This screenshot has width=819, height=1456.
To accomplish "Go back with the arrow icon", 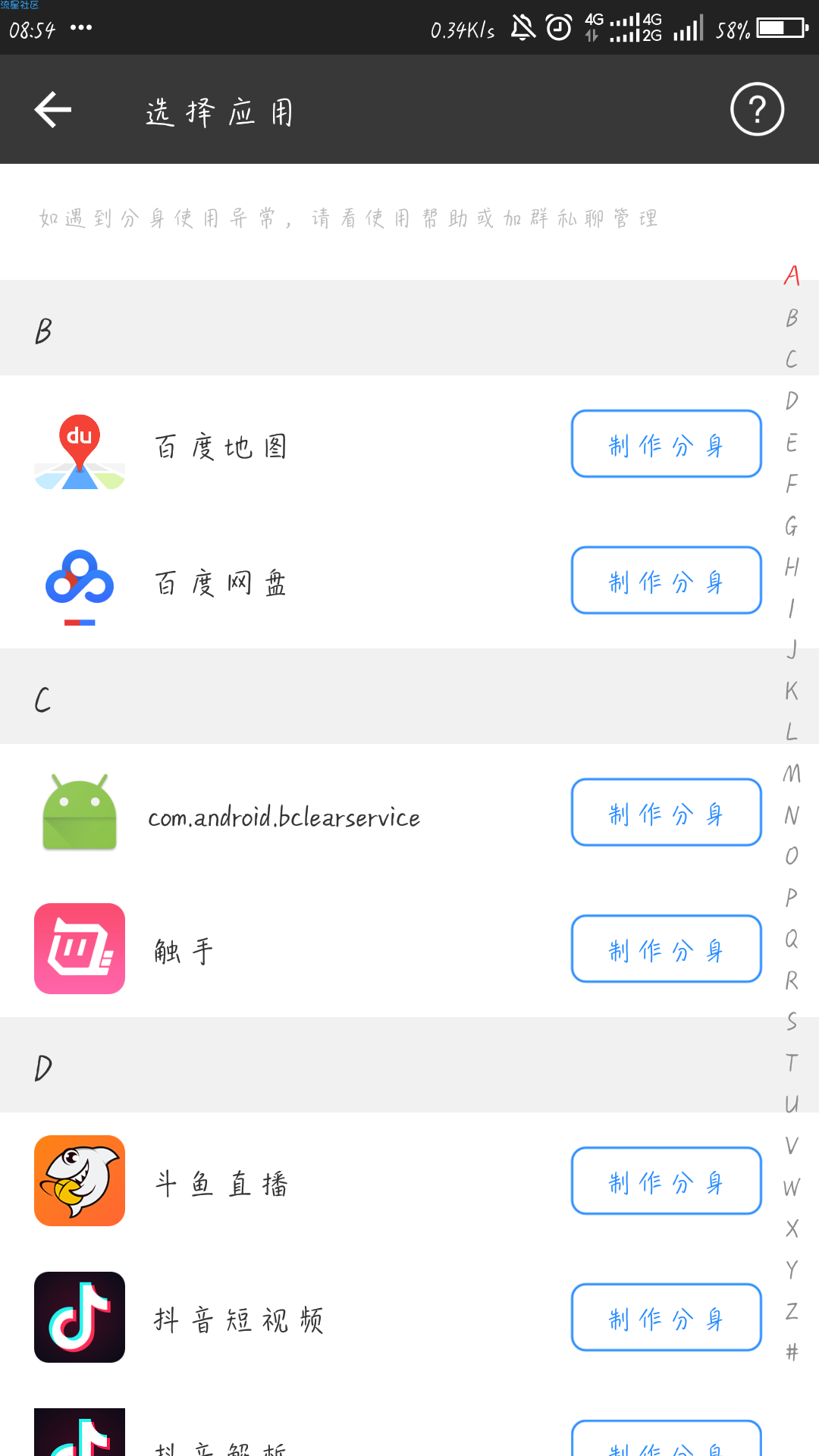I will 53,110.
